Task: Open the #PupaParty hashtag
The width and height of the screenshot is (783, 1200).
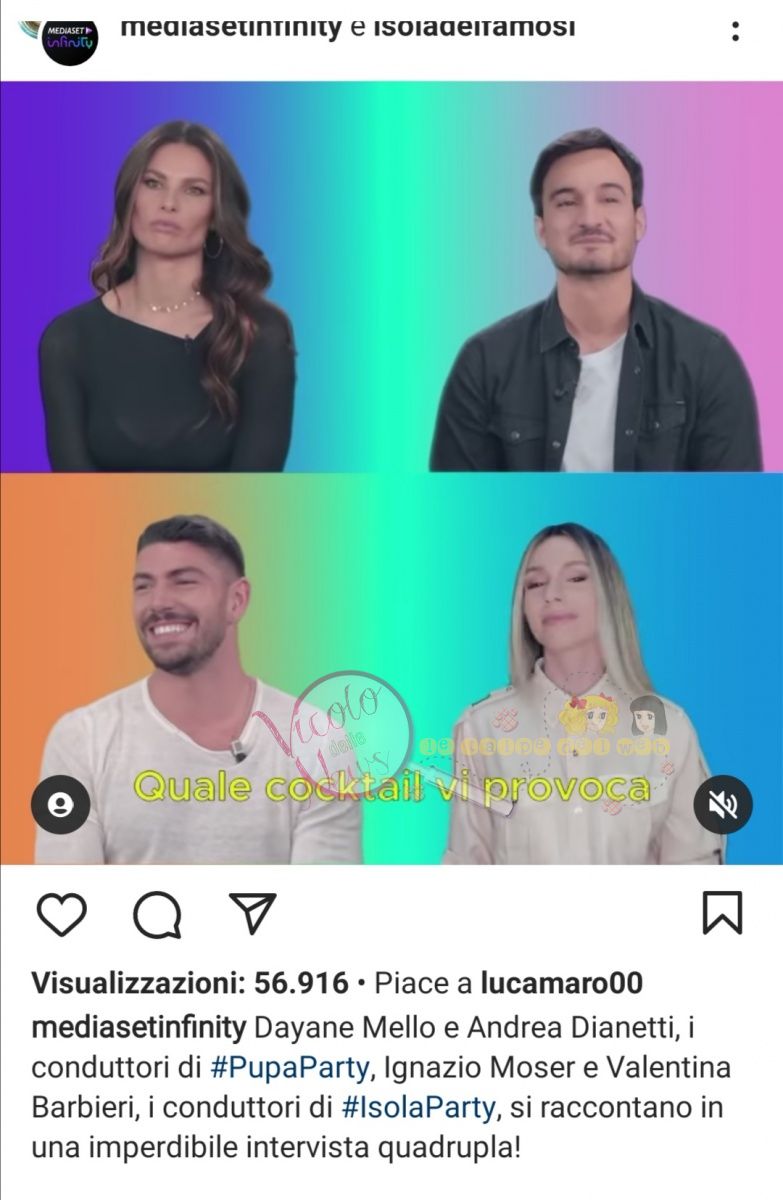Action: point(289,1067)
